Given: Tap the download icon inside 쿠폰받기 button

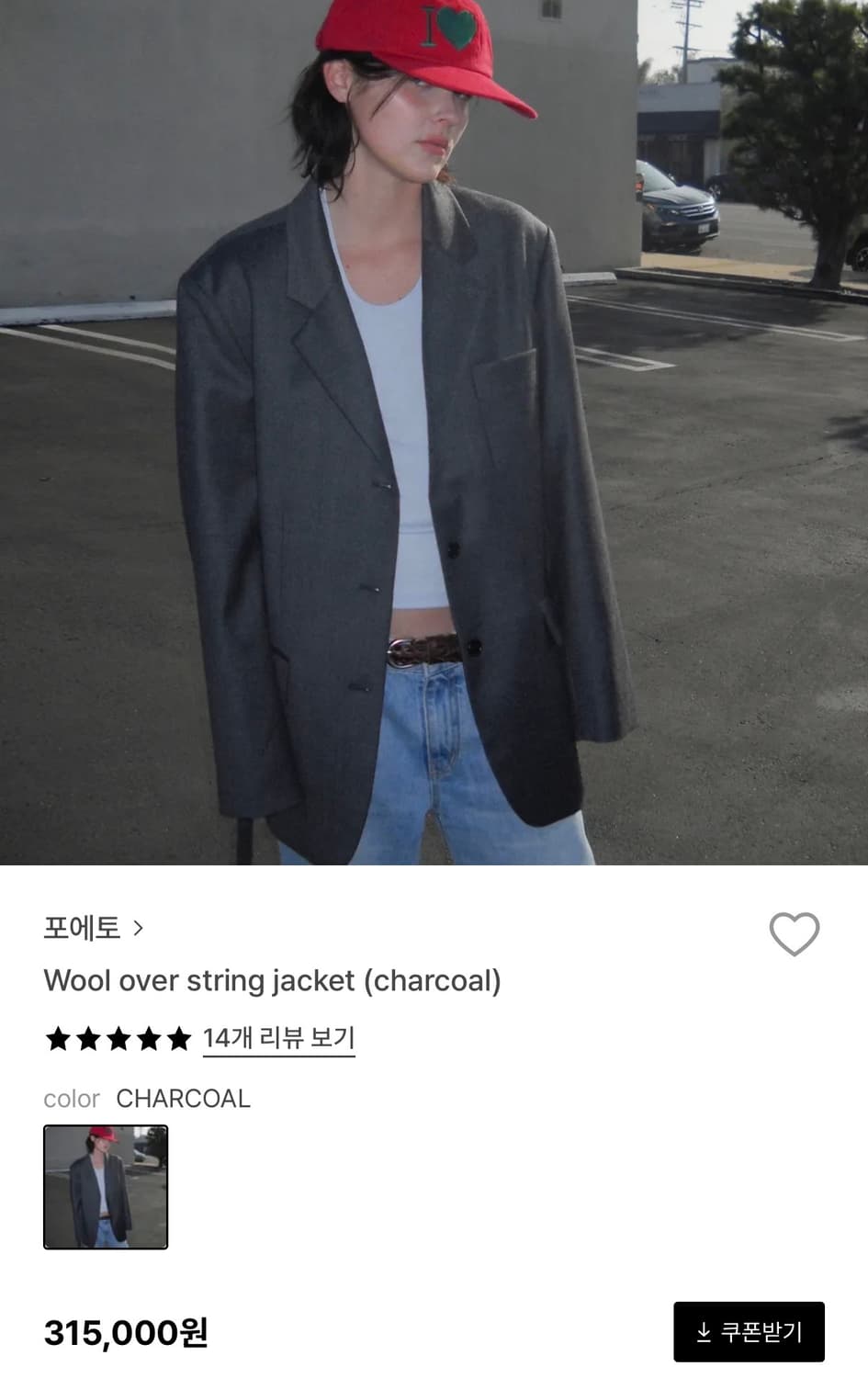Looking at the screenshot, I should coord(705,1331).
